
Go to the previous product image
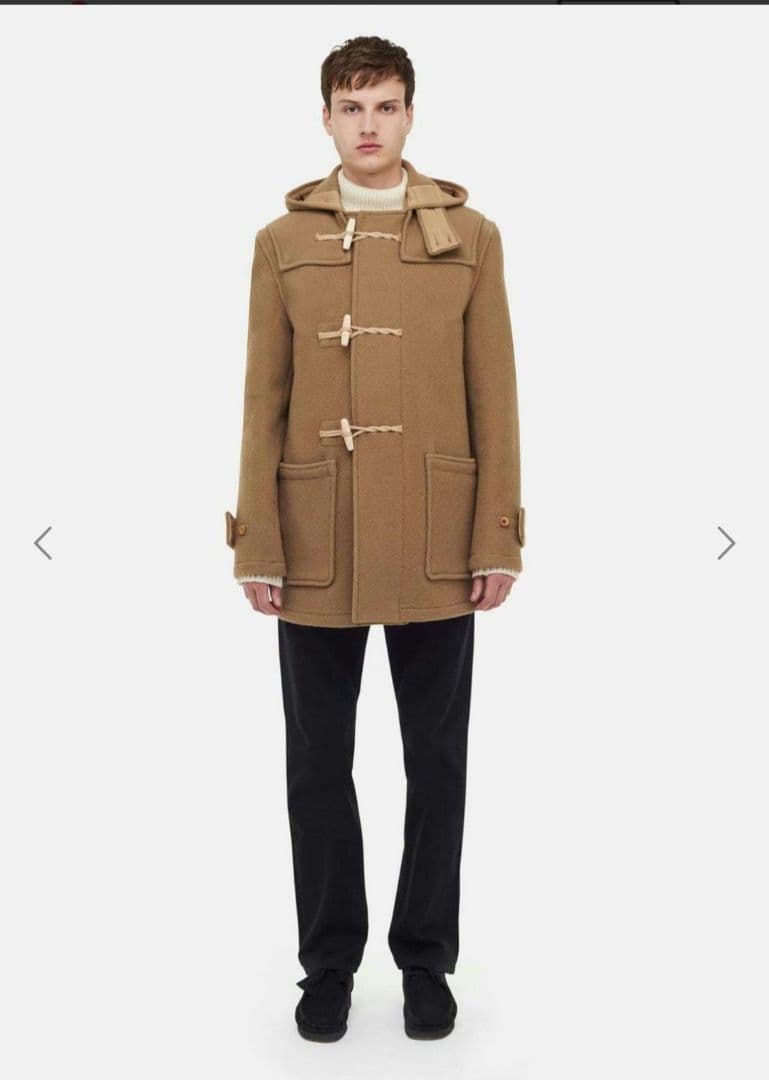click(43, 543)
